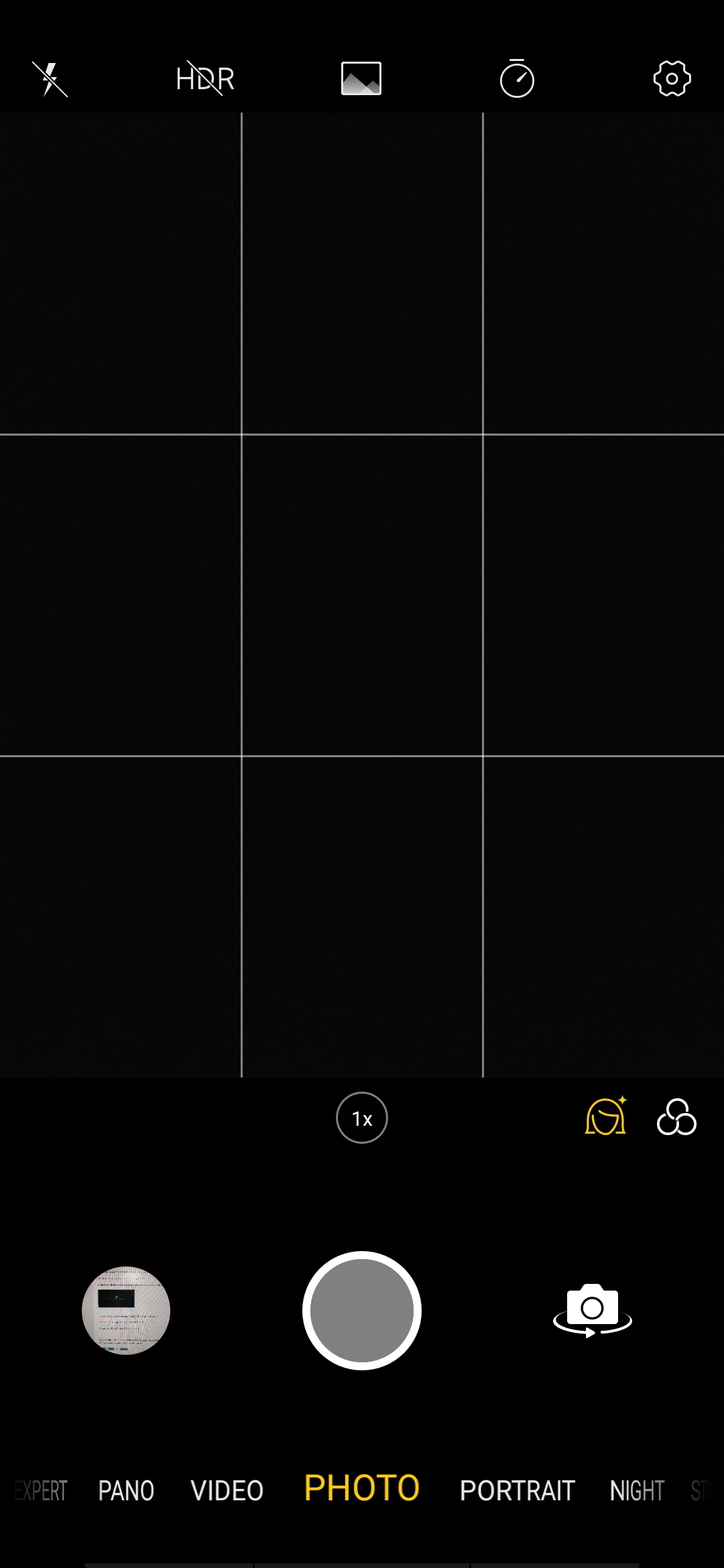Tap the 1x zoom button
This screenshot has width=724, height=1568.
[362, 1118]
